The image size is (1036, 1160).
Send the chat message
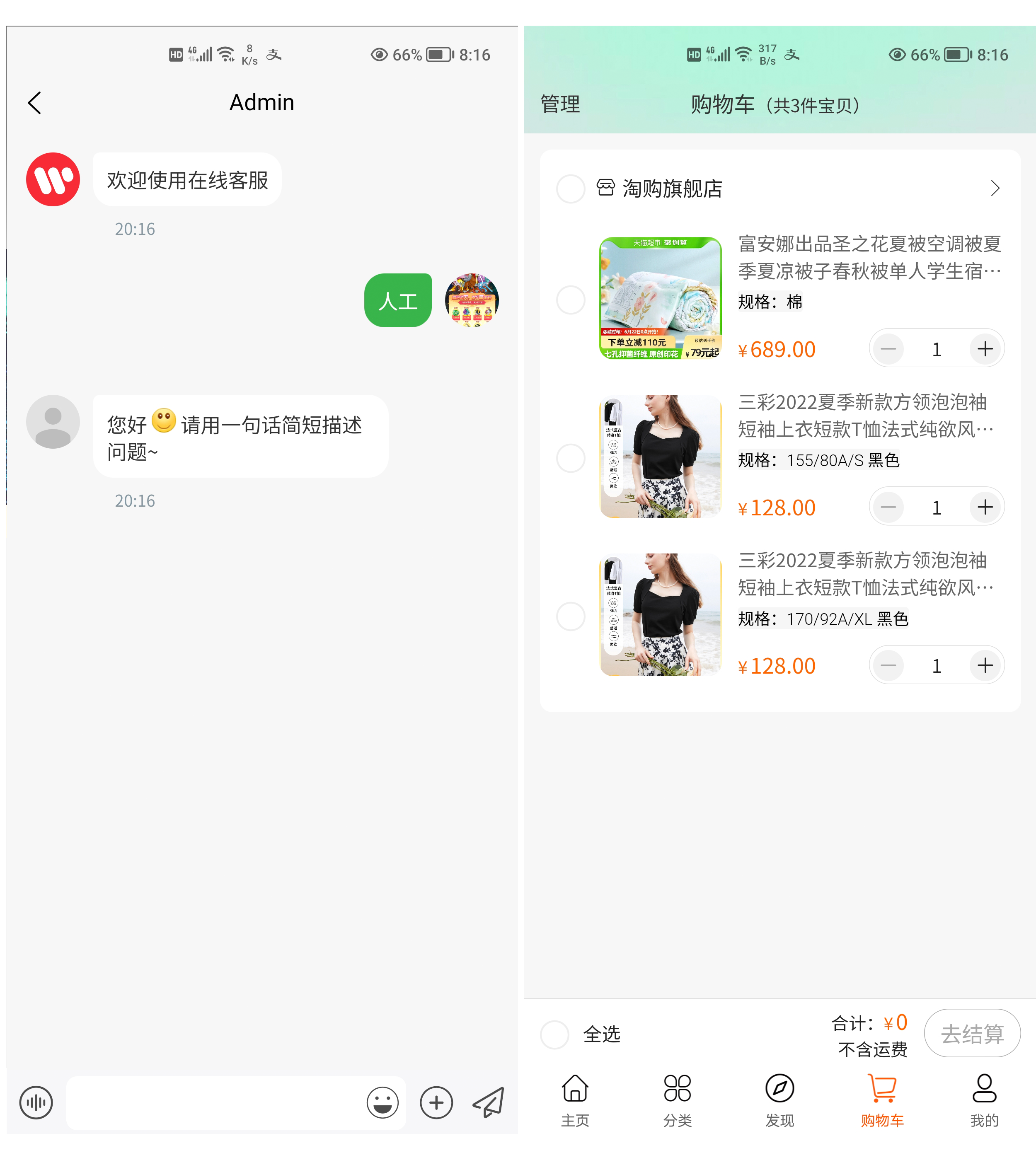coord(489,1102)
